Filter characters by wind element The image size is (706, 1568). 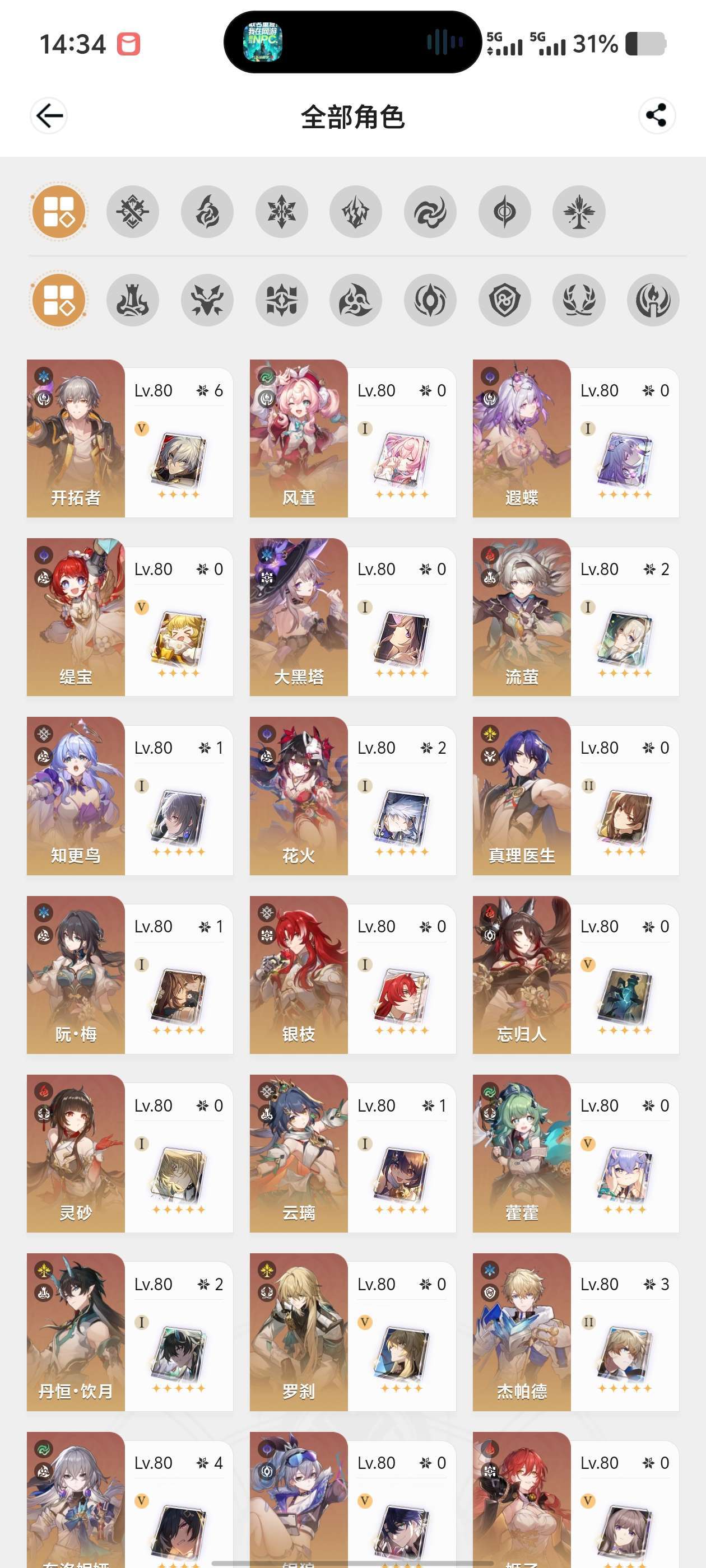click(430, 212)
